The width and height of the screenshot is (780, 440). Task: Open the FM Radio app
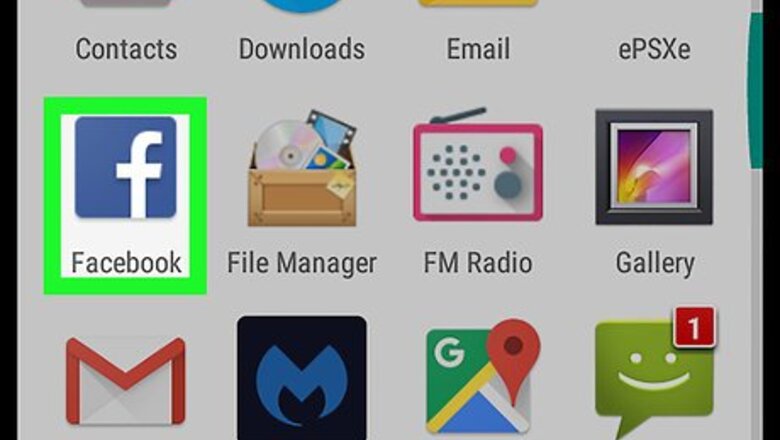pyautogui.click(x=478, y=170)
